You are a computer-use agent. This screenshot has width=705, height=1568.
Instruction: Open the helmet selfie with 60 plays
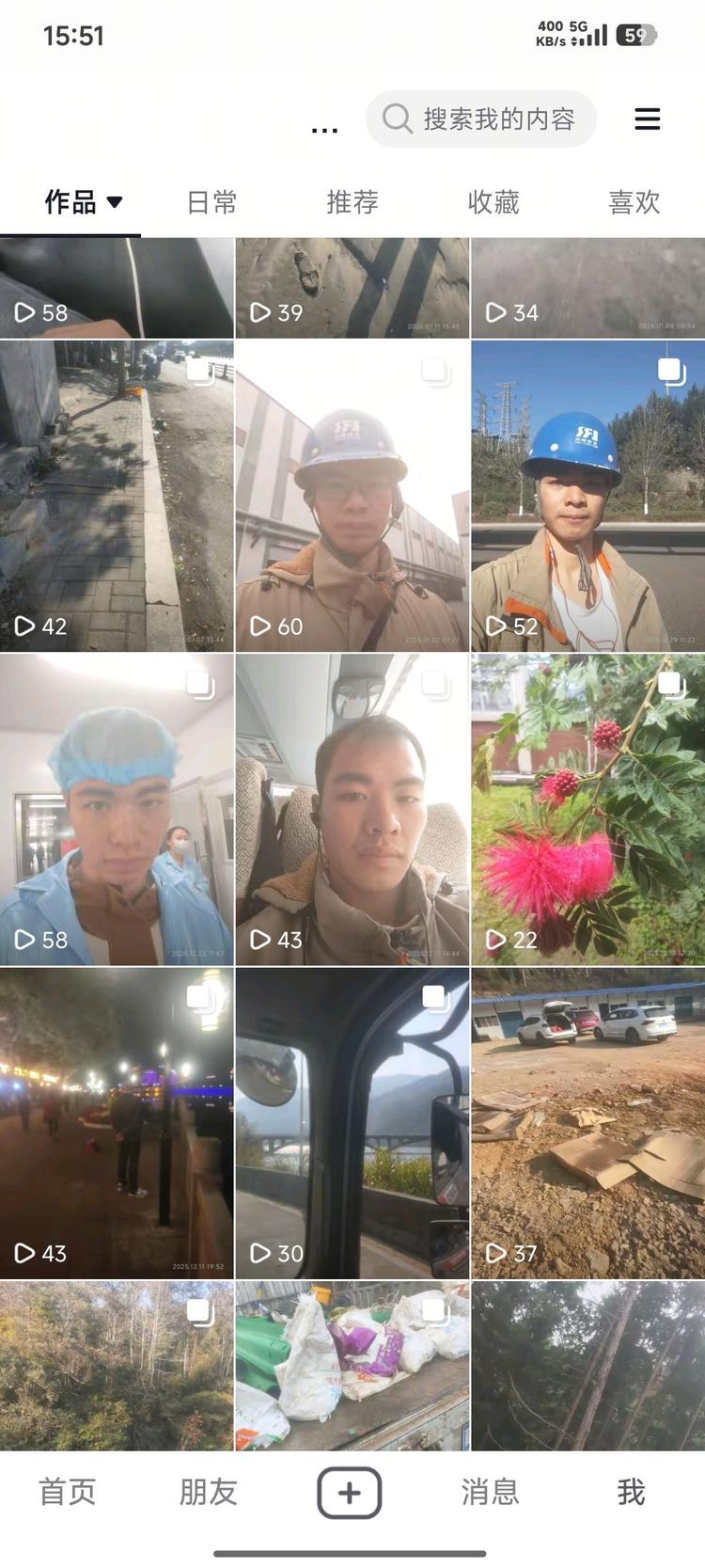point(352,496)
